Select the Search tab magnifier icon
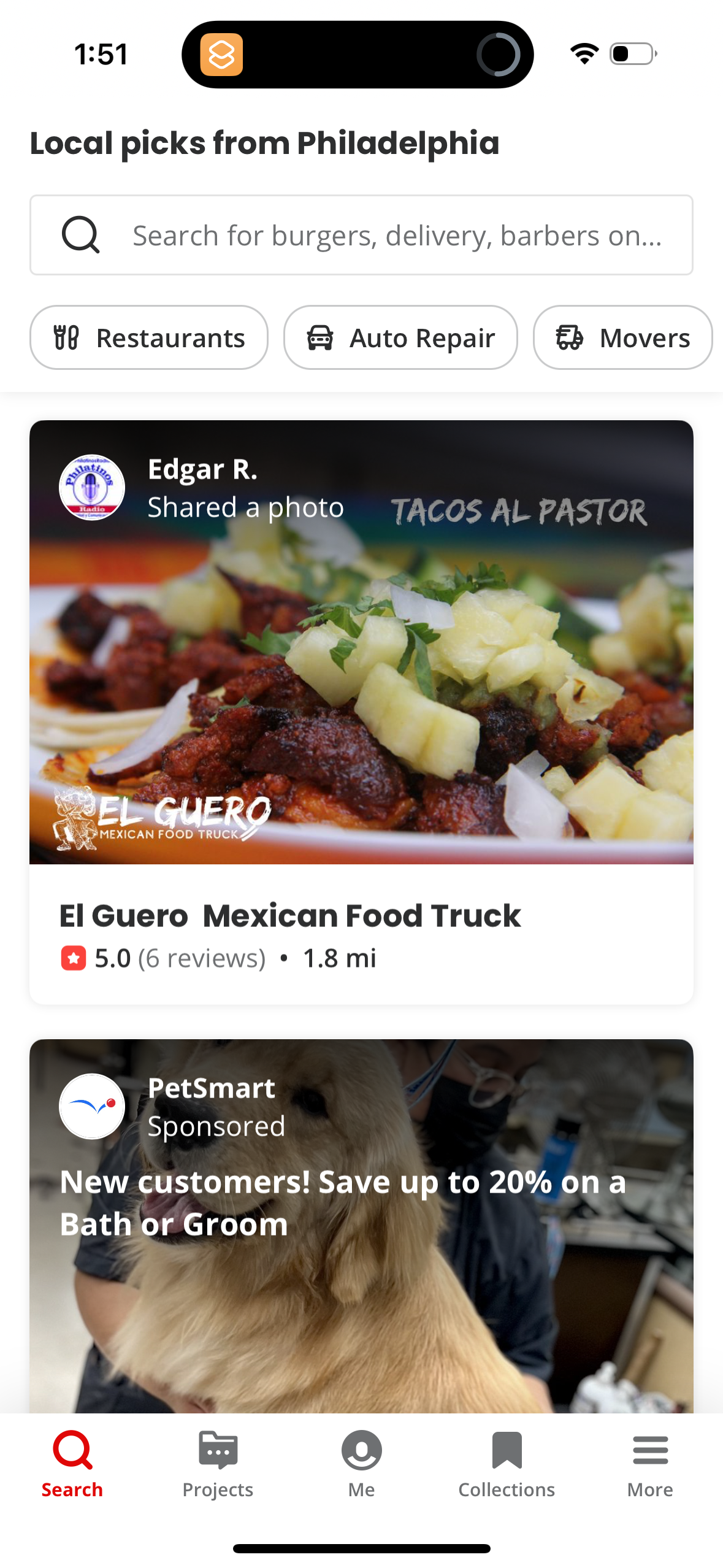Image resolution: width=723 pixels, height=1568 pixels. 72,1451
